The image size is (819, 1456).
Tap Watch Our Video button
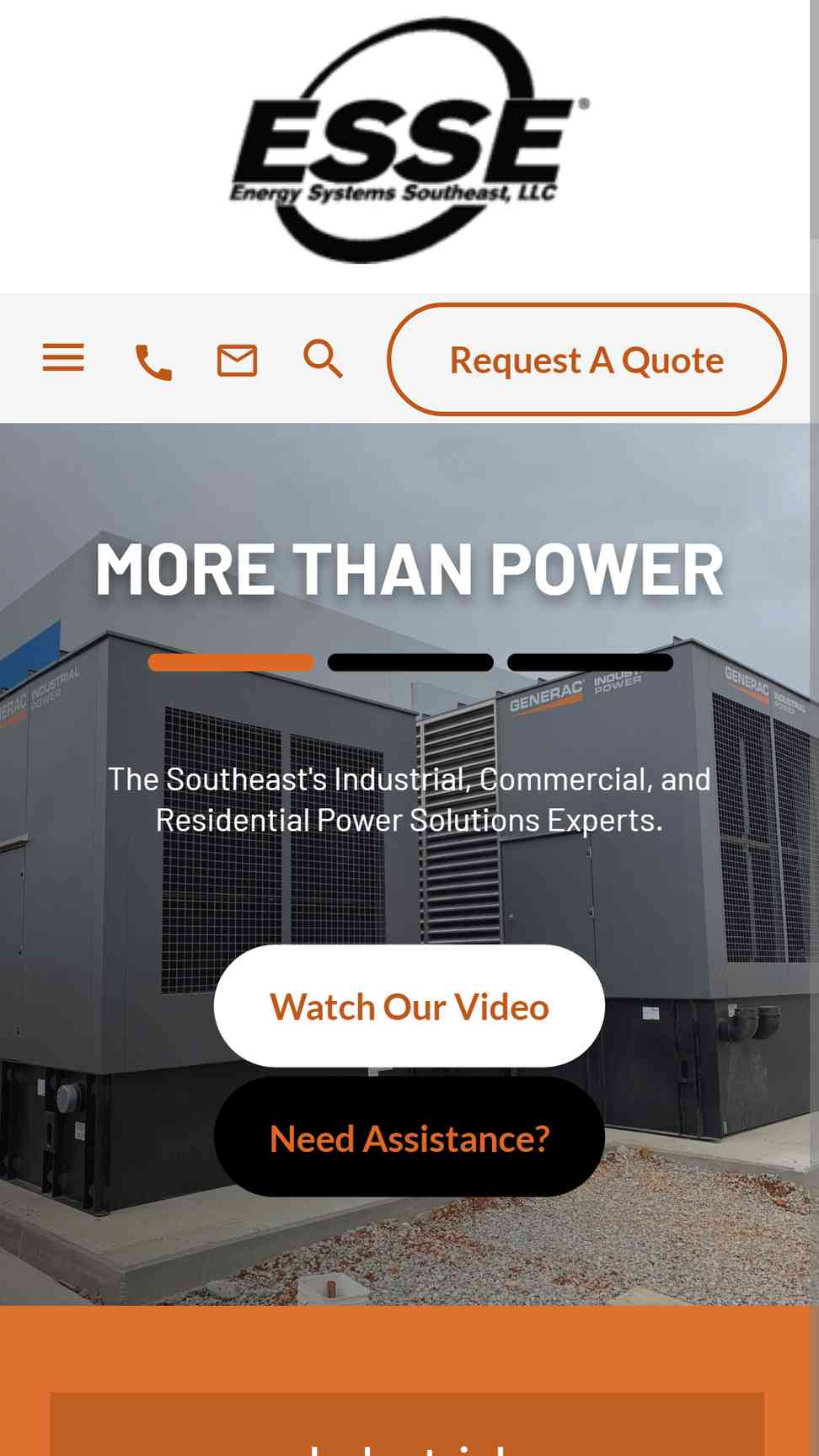(409, 1006)
